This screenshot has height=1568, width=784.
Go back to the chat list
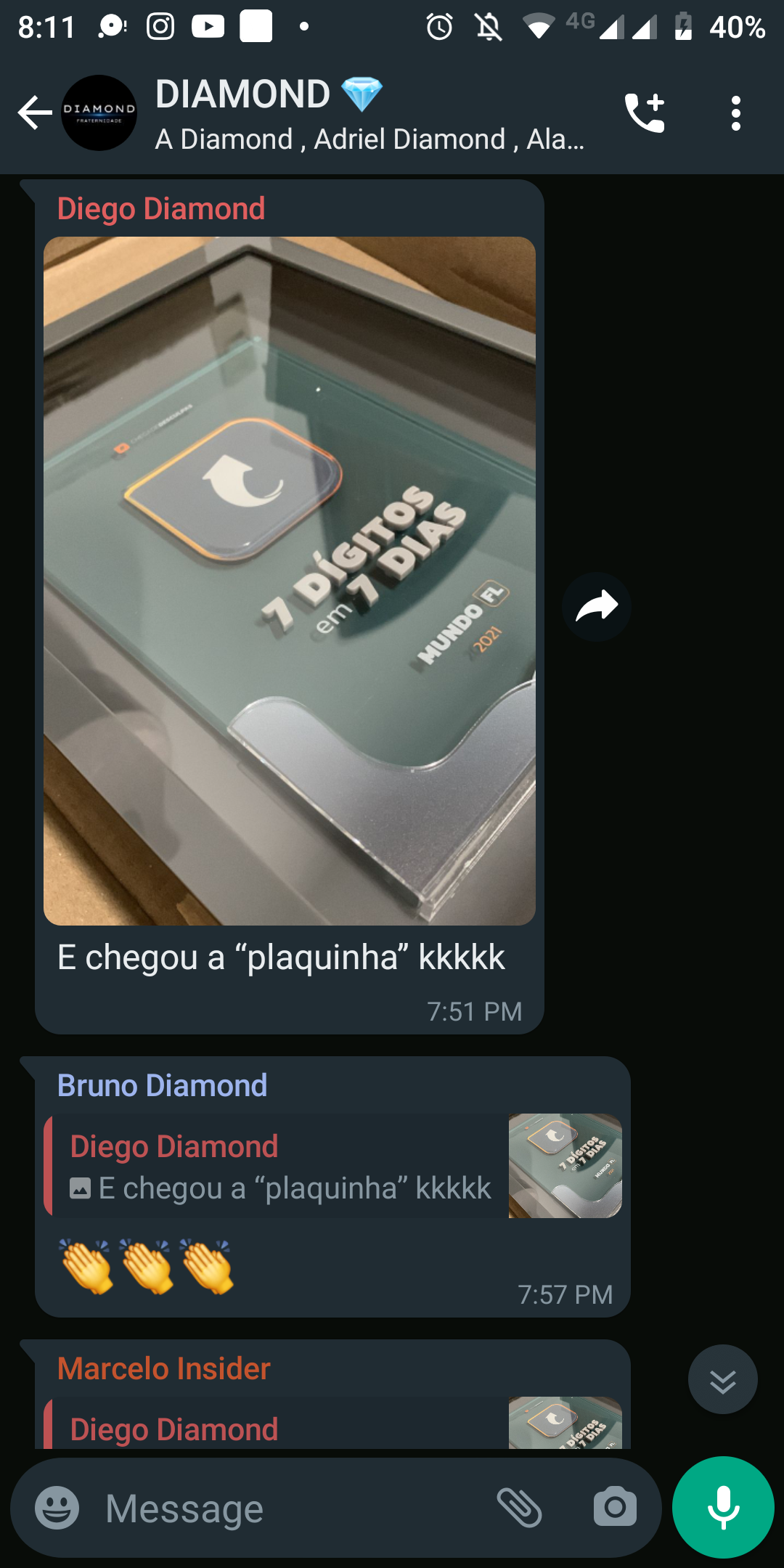34,113
